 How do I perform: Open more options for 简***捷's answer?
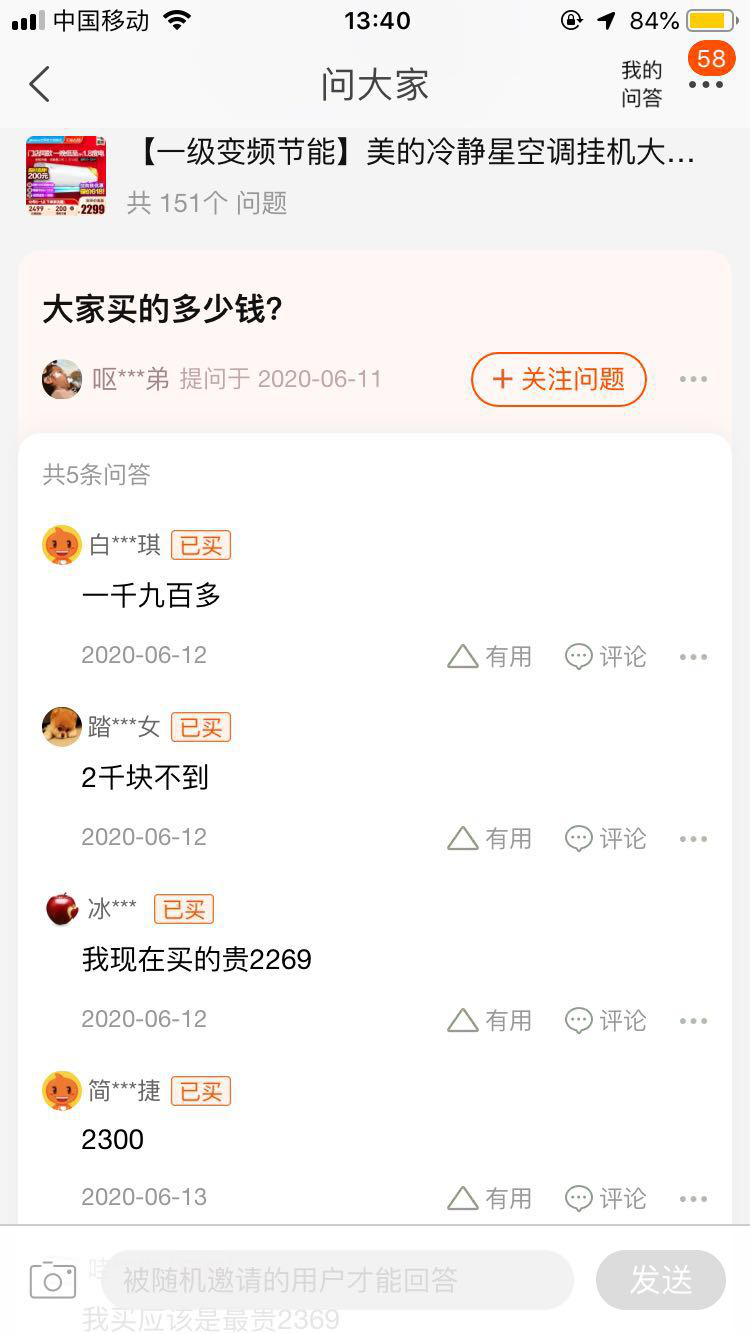[x=693, y=1199]
